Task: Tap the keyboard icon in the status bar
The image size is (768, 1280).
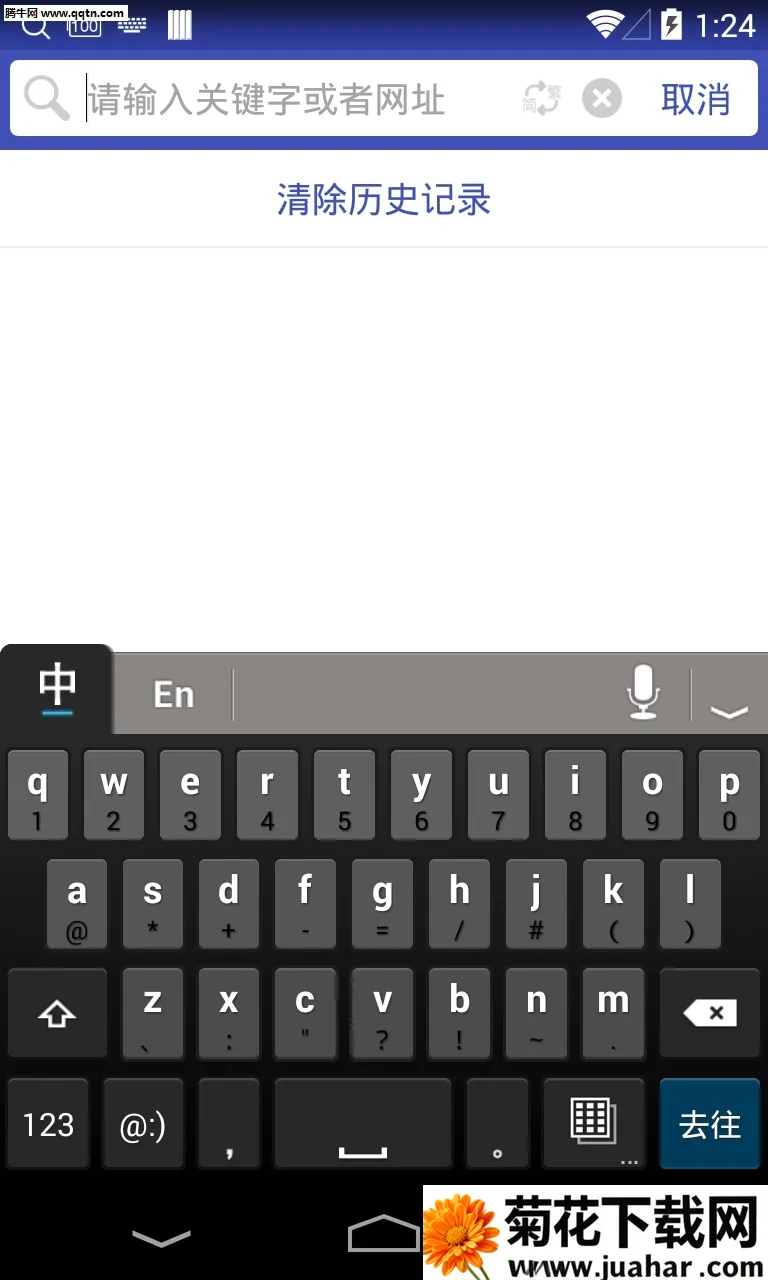Action: 131,24
